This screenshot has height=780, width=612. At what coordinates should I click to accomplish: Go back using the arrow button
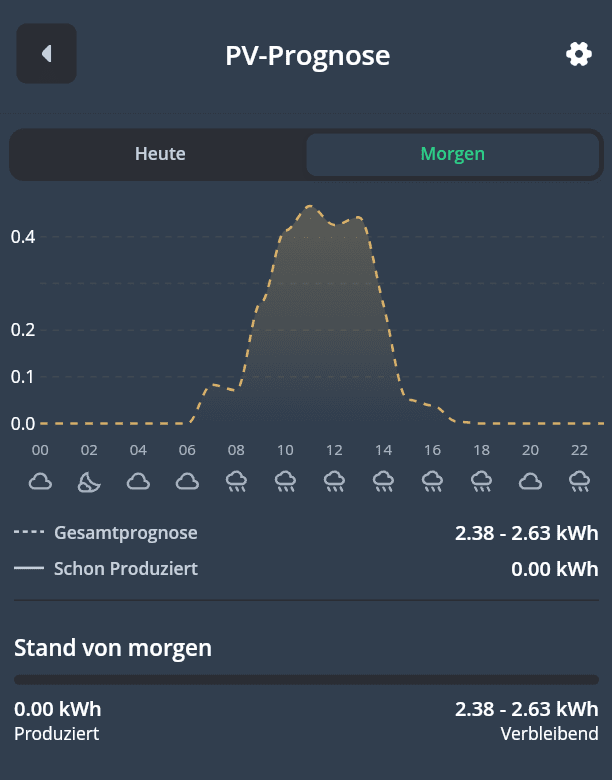point(46,54)
